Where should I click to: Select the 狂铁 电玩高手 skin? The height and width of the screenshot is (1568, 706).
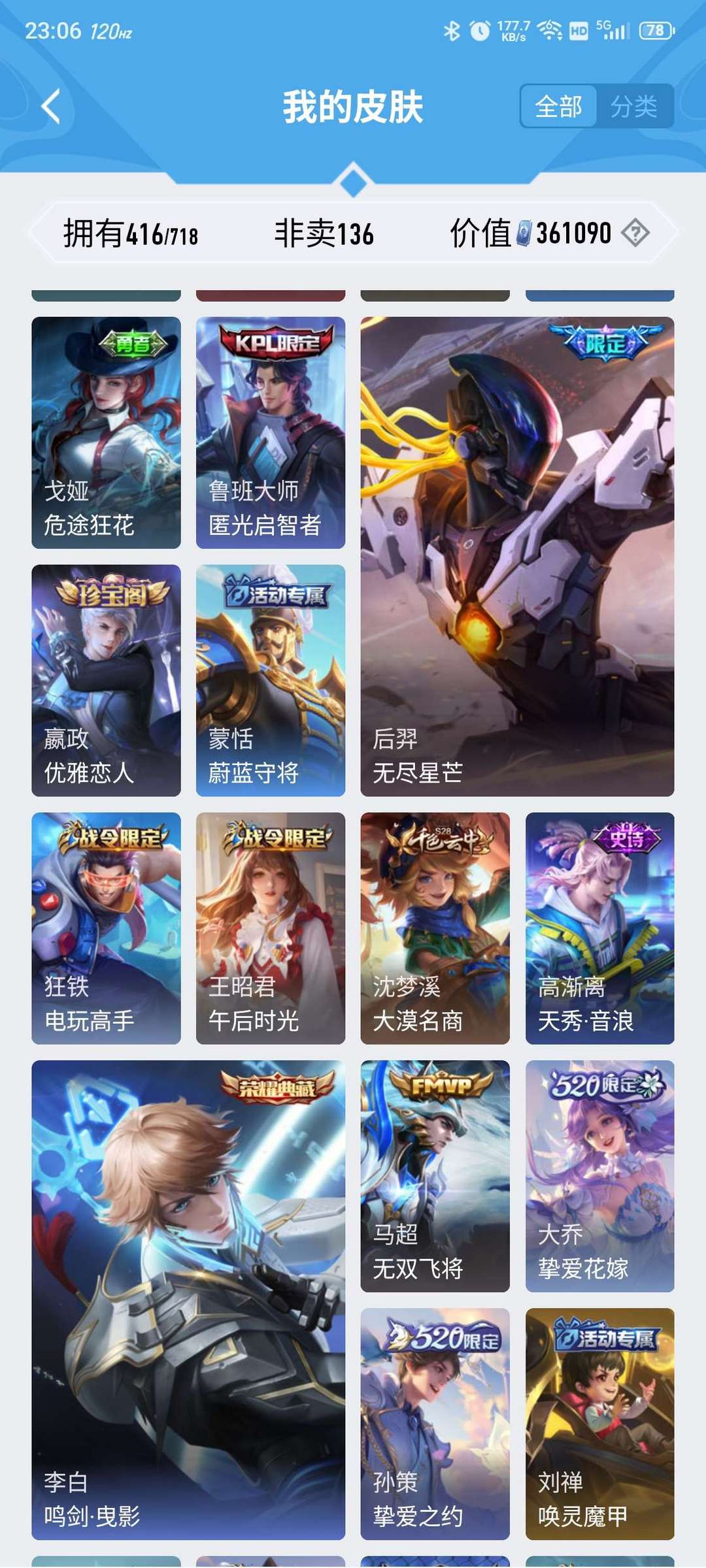pyautogui.click(x=106, y=928)
